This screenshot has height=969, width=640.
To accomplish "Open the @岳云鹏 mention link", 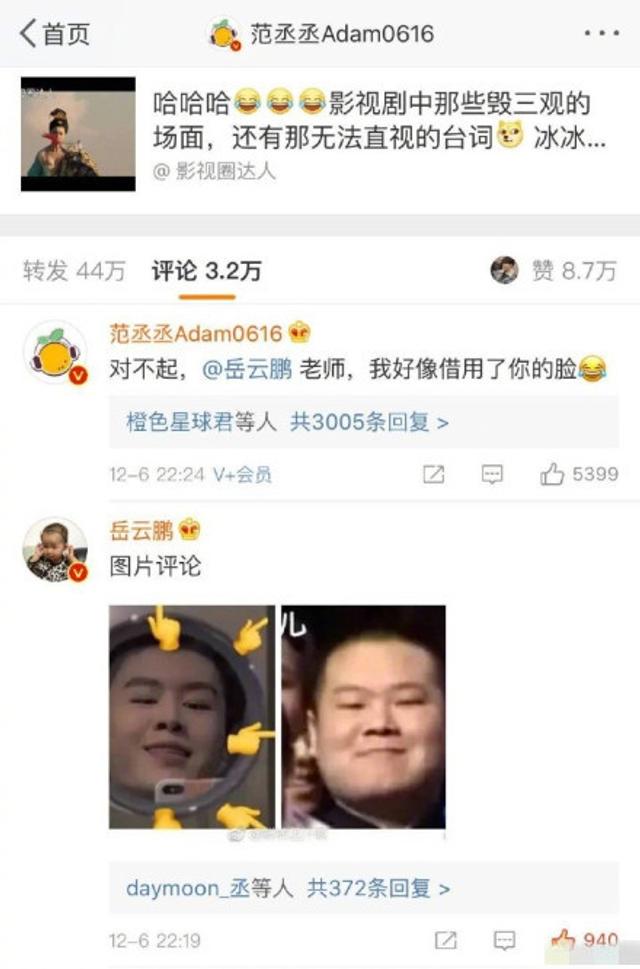I will 246,369.
